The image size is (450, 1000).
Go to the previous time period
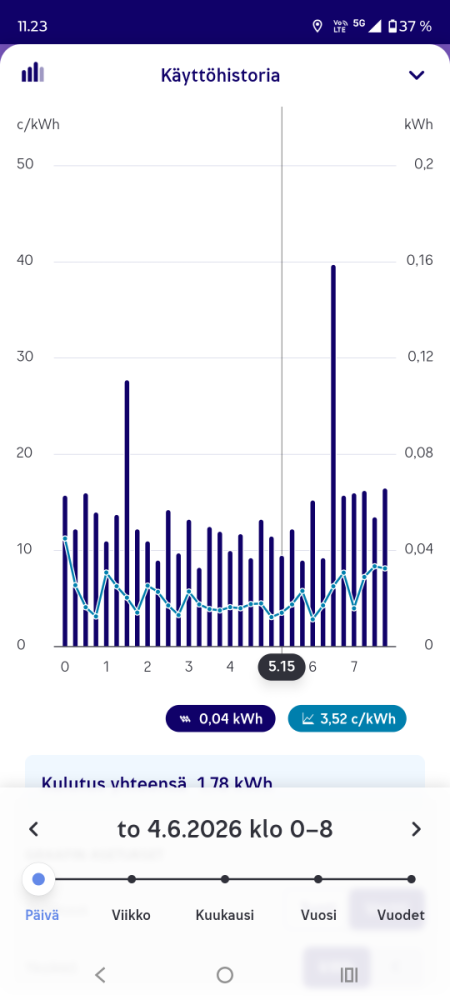click(x=34, y=829)
